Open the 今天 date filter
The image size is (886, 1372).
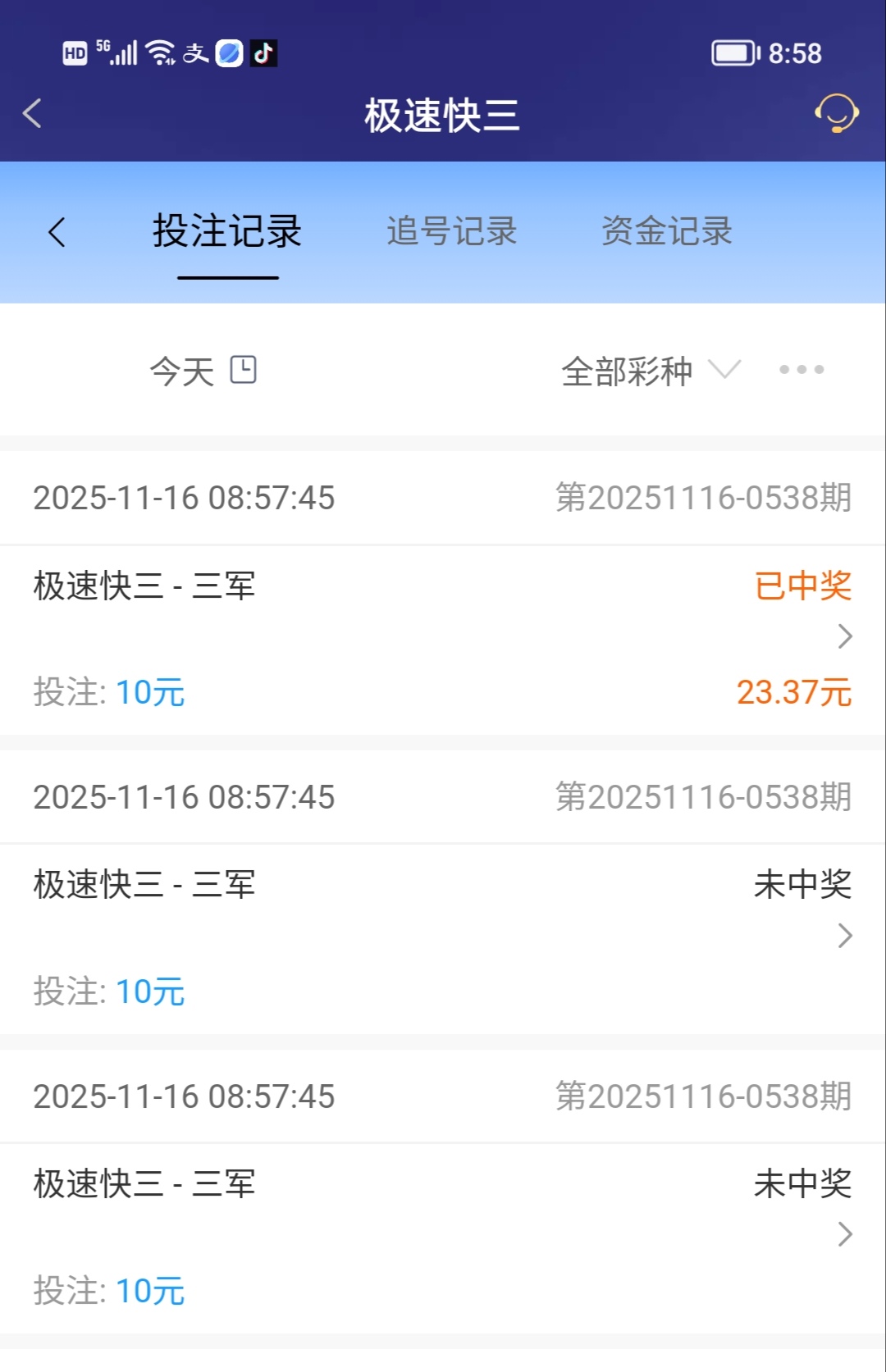[x=203, y=371]
